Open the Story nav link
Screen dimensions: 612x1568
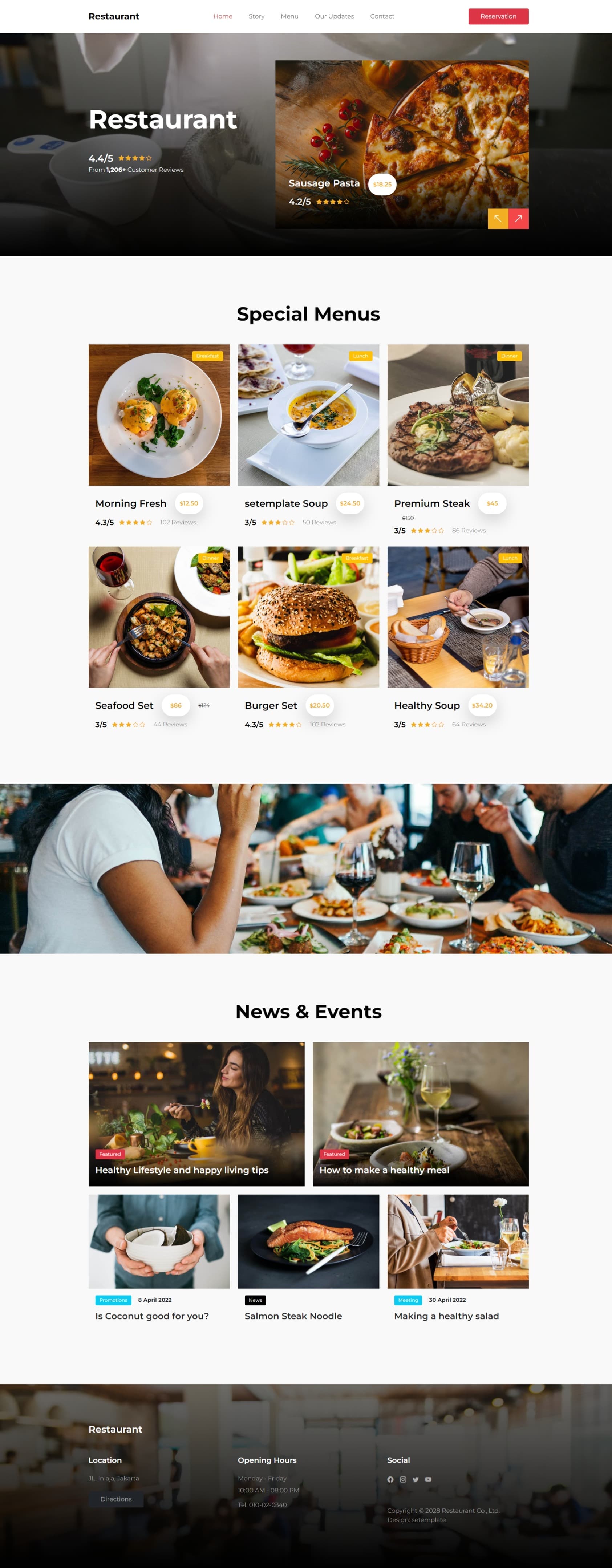click(x=256, y=16)
